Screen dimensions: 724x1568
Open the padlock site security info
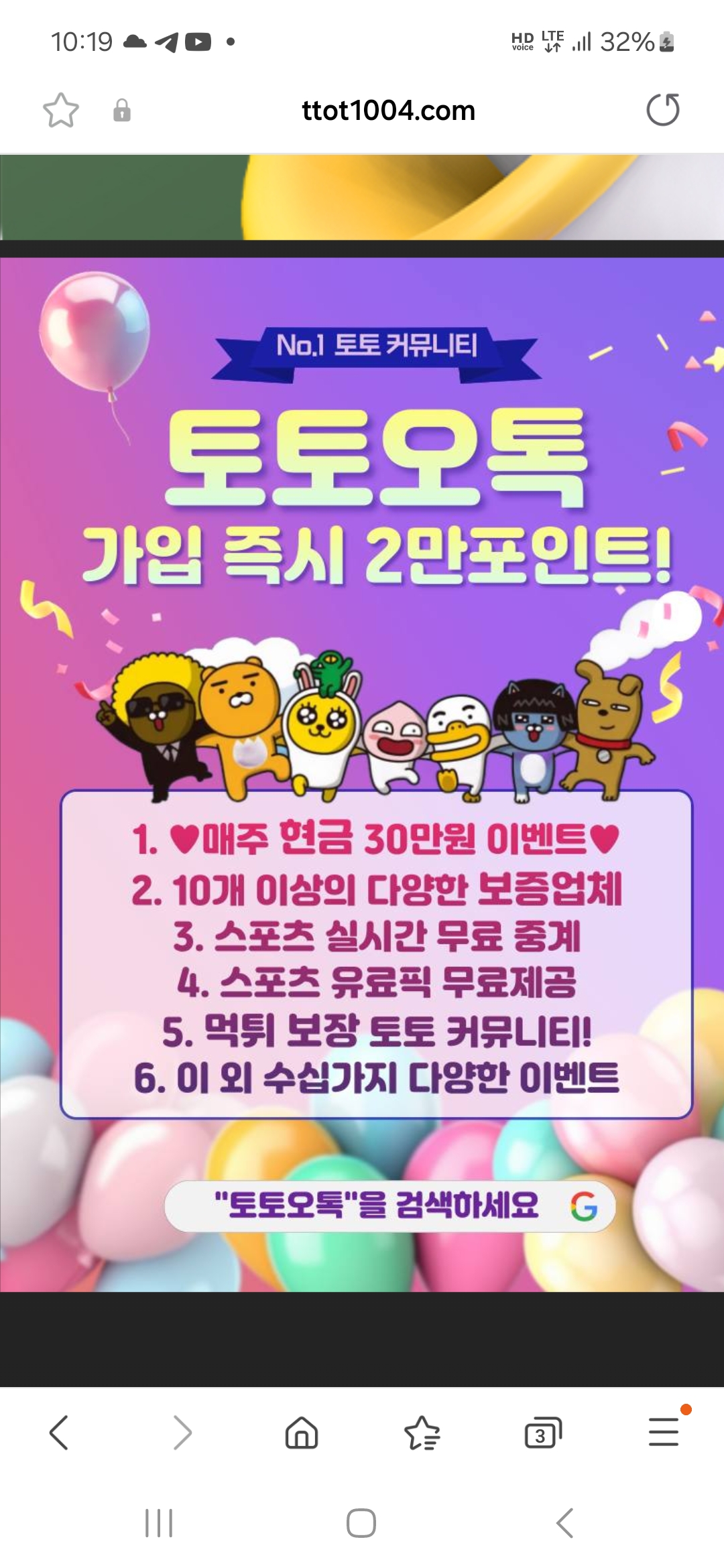(122, 111)
